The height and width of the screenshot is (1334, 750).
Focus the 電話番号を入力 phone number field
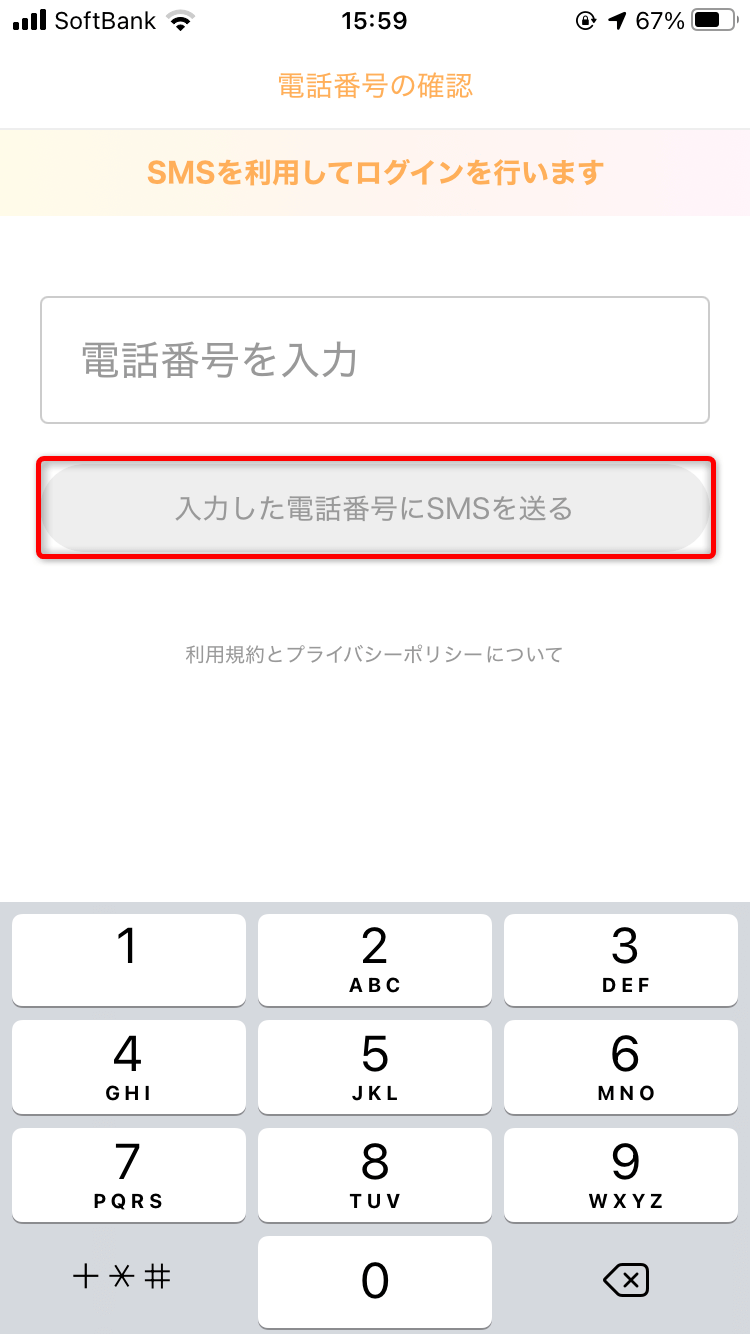coord(375,360)
